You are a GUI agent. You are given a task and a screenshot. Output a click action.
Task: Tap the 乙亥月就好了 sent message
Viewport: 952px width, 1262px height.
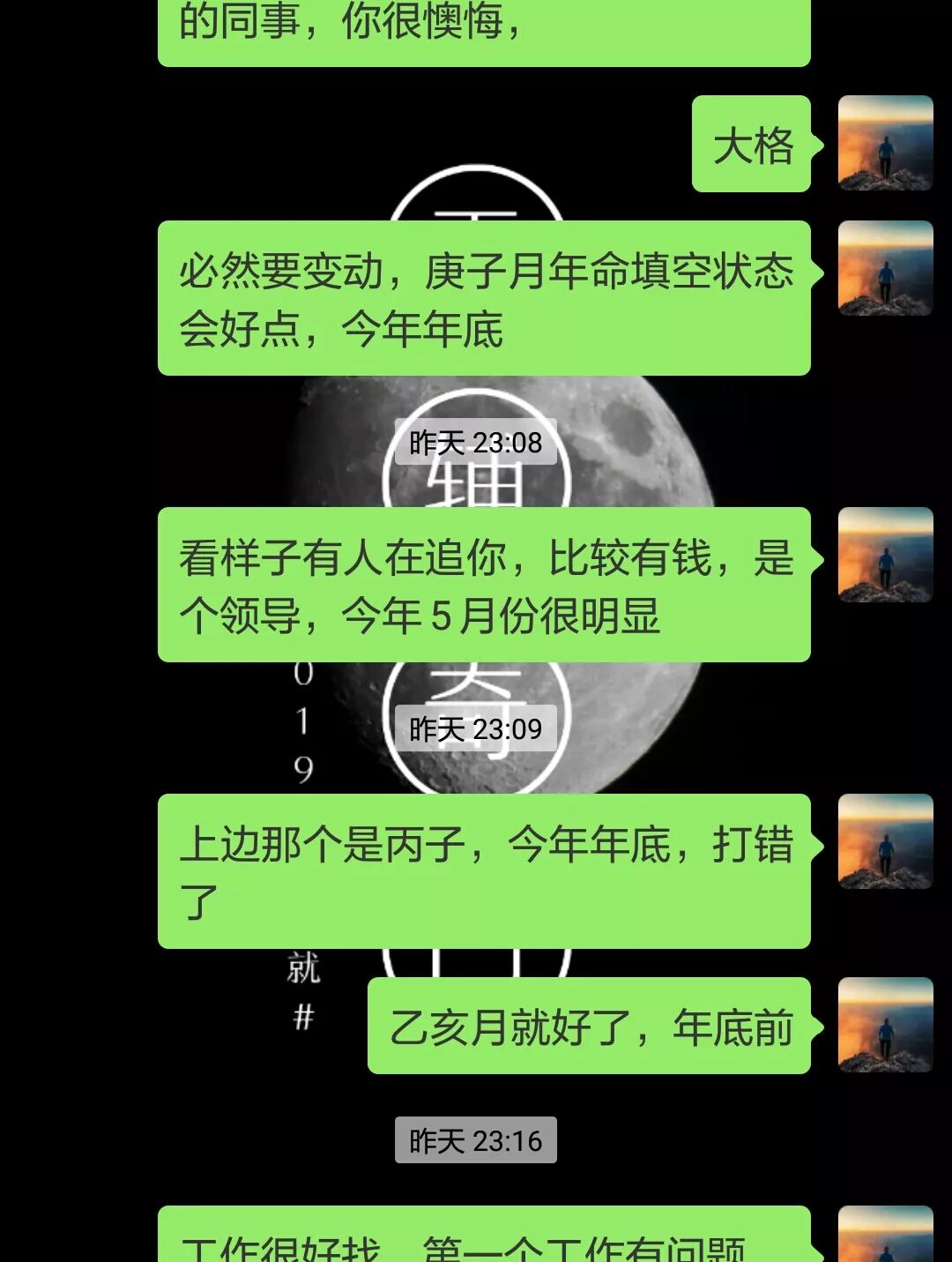coord(591,1025)
